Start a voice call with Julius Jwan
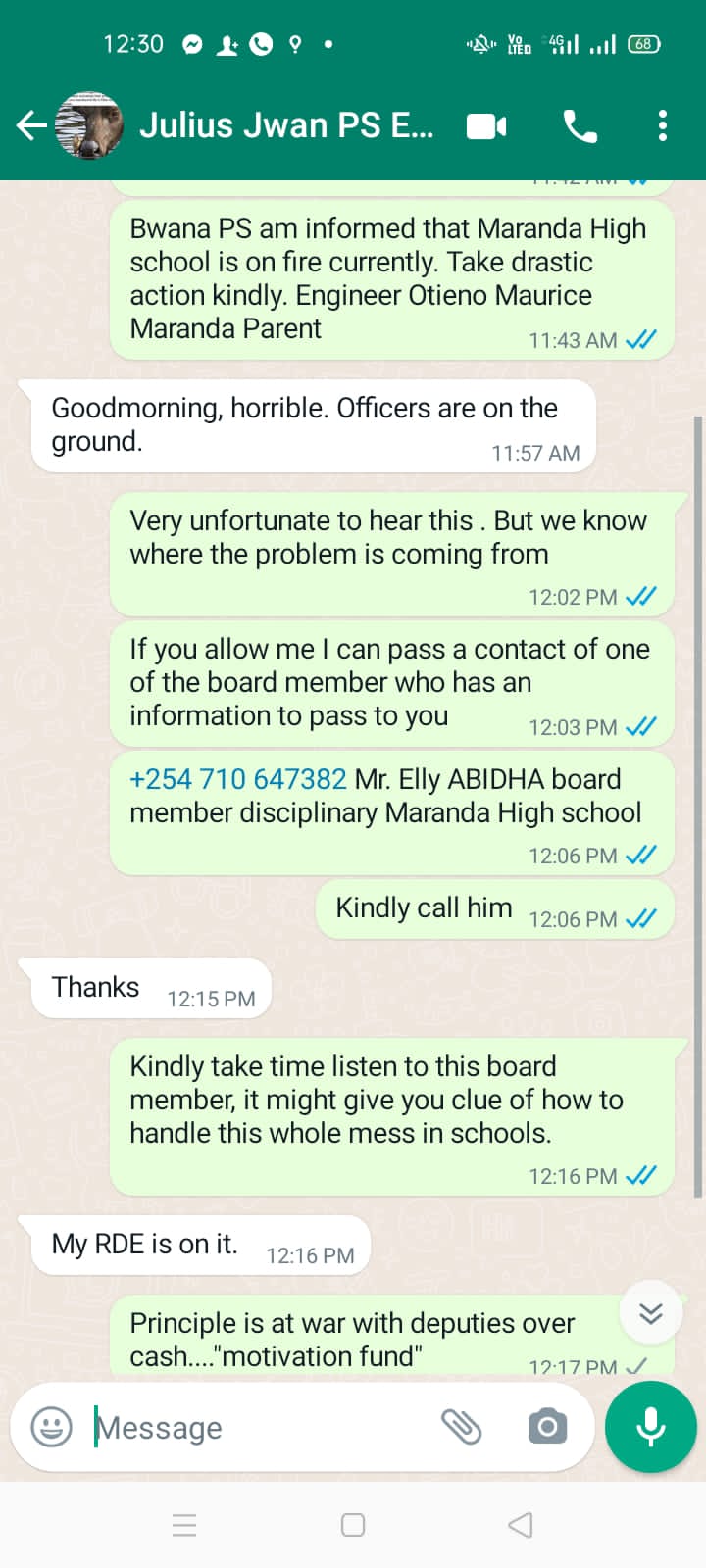Viewport: 706px width, 1568px height. pos(580,126)
